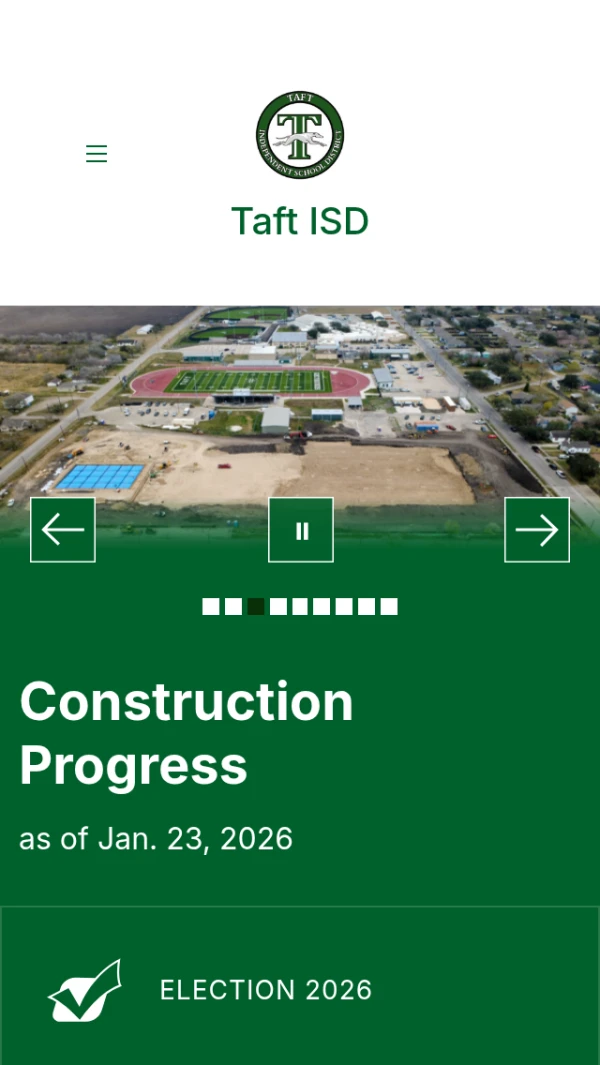Screen dimensions: 600x1065
Task: Pause the slideshow autoplay
Action: [x=301, y=530]
